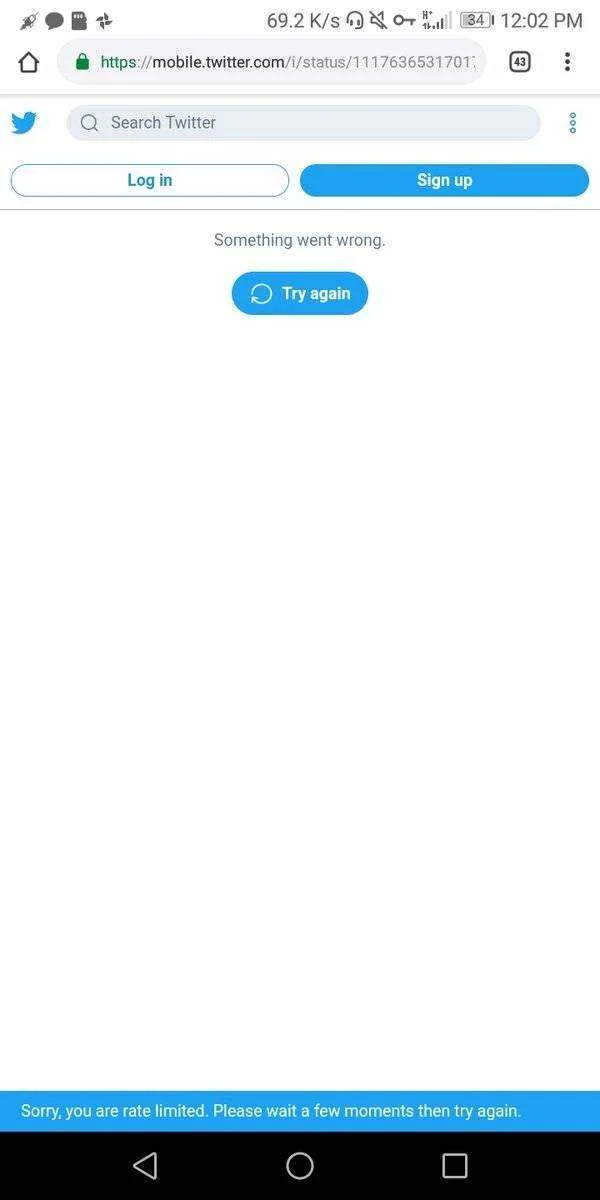Viewport: 600px width, 1200px height.
Task: Open the browser tab switcher showing 43
Action: coord(519,62)
